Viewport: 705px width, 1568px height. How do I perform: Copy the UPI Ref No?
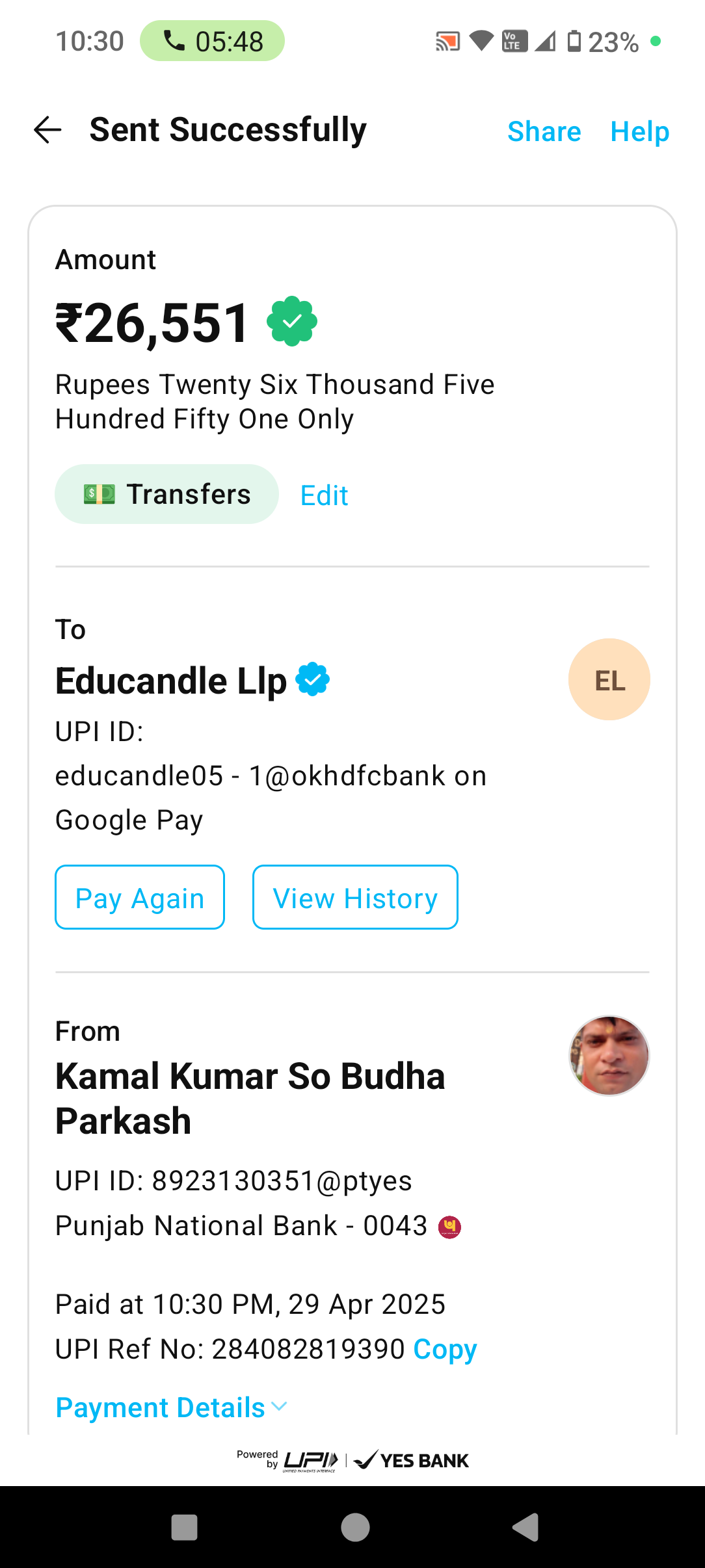coord(445,1349)
